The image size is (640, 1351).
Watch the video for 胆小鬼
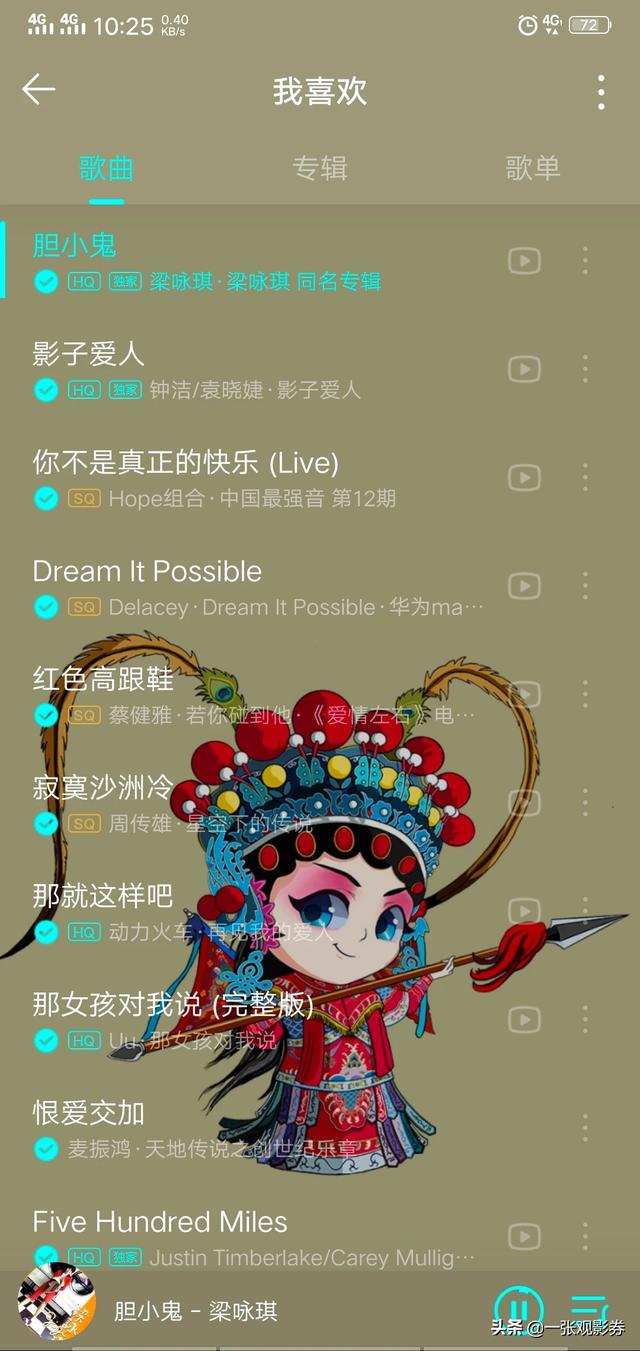524,261
